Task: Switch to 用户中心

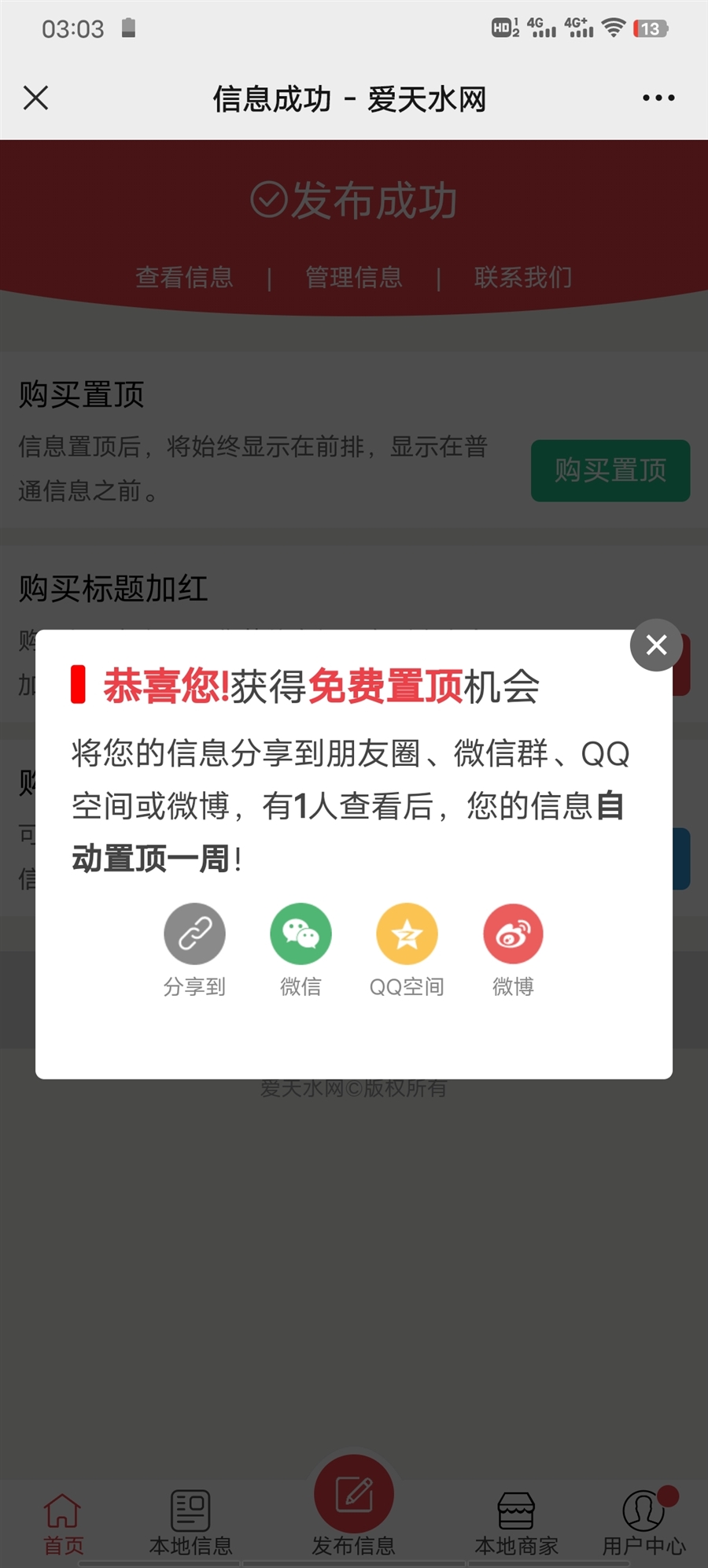Action: pyautogui.click(x=643, y=1524)
